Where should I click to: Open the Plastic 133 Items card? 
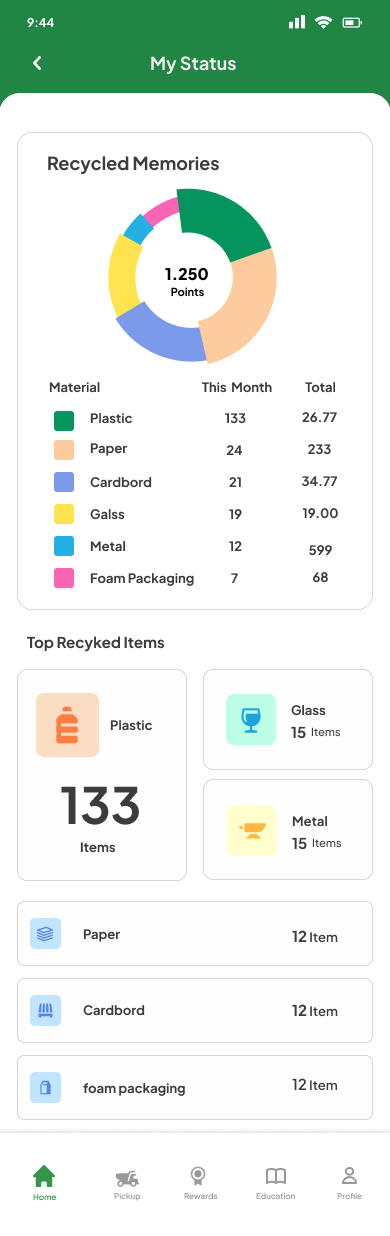tap(102, 775)
